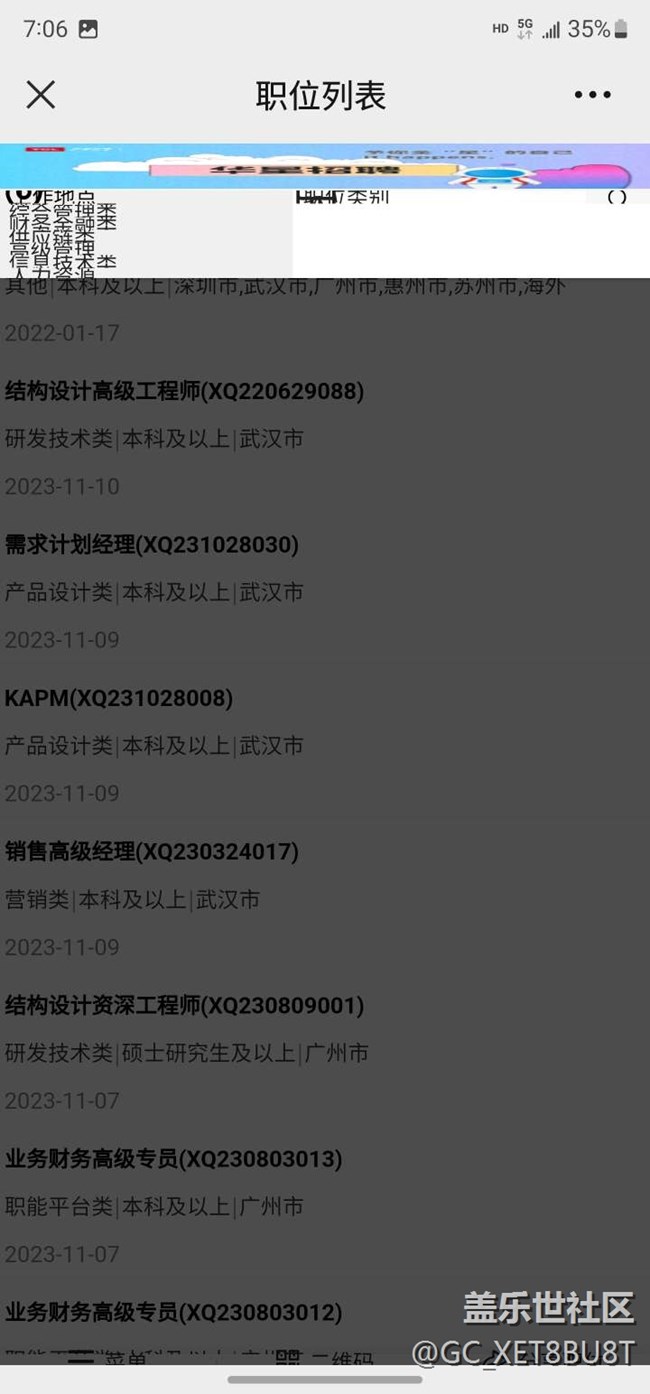This screenshot has width=650, height=1394.
Task: Open job 结构设计资深工程师(XQ230809001)
Action: coord(184,1005)
